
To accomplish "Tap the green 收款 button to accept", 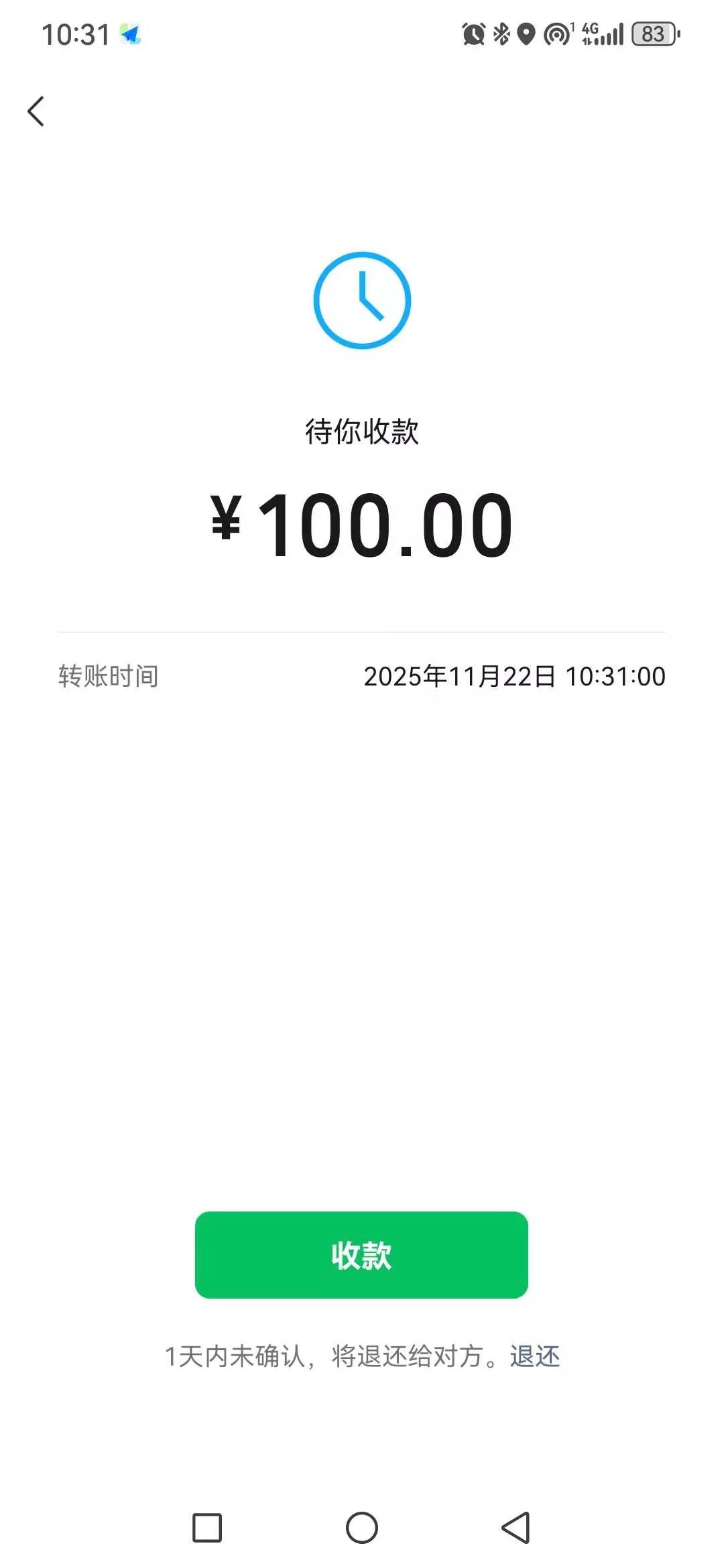I will [361, 1254].
